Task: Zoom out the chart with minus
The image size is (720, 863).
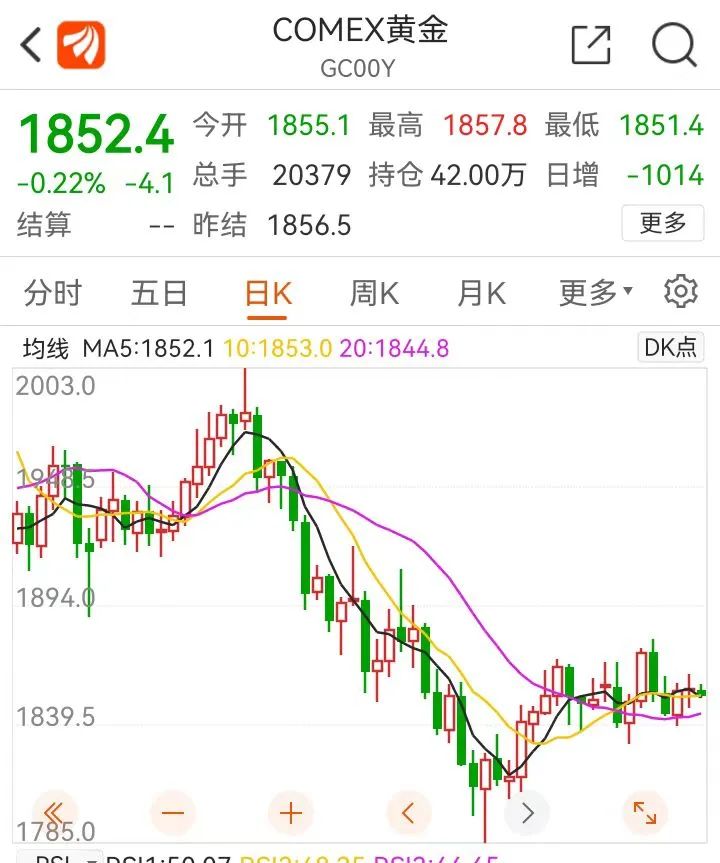Action: pos(172,812)
